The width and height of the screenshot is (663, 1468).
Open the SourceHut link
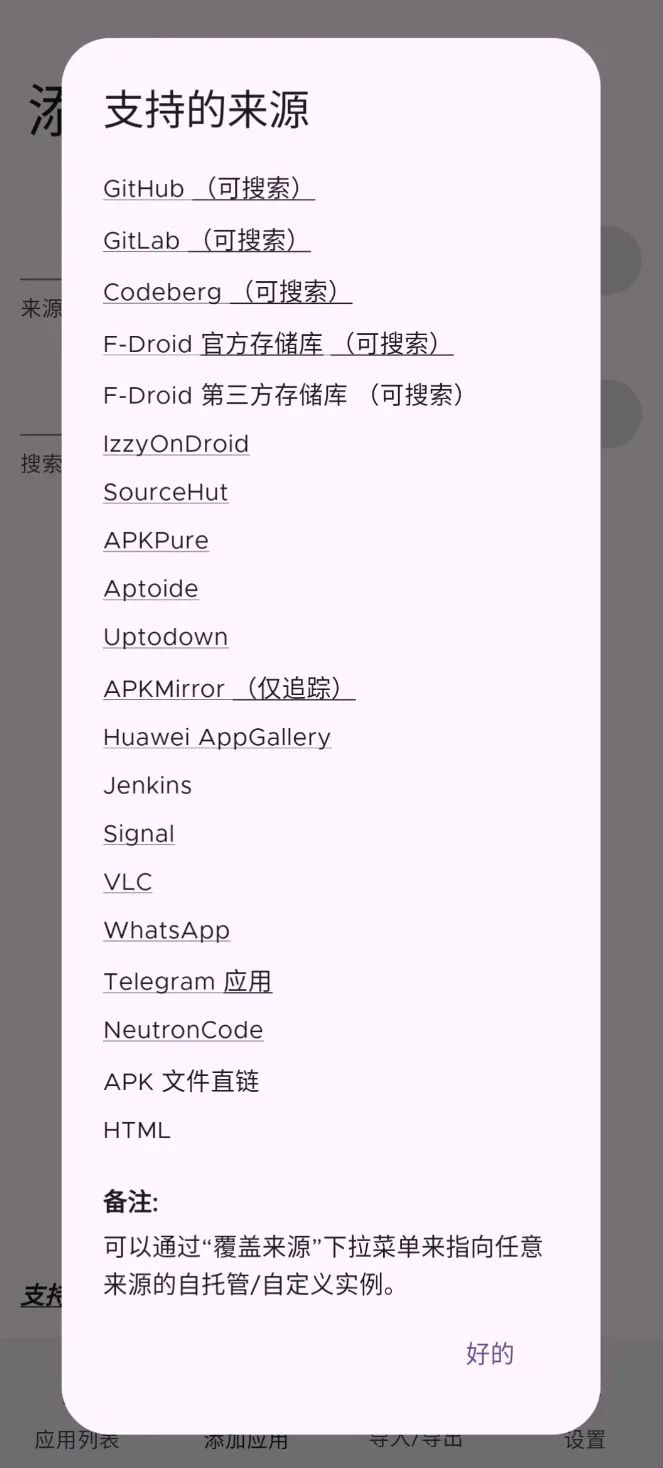[x=166, y=492]
